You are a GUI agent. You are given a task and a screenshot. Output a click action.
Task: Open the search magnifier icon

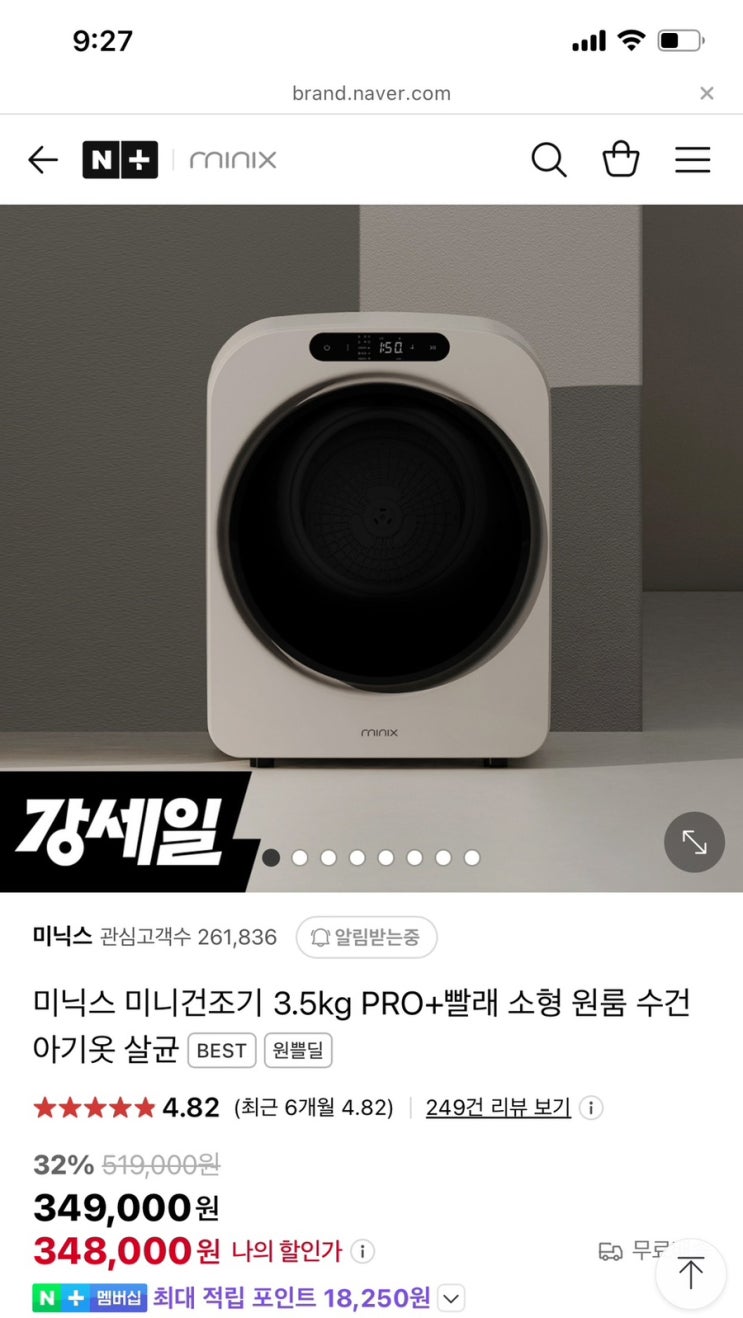[548, 160]
